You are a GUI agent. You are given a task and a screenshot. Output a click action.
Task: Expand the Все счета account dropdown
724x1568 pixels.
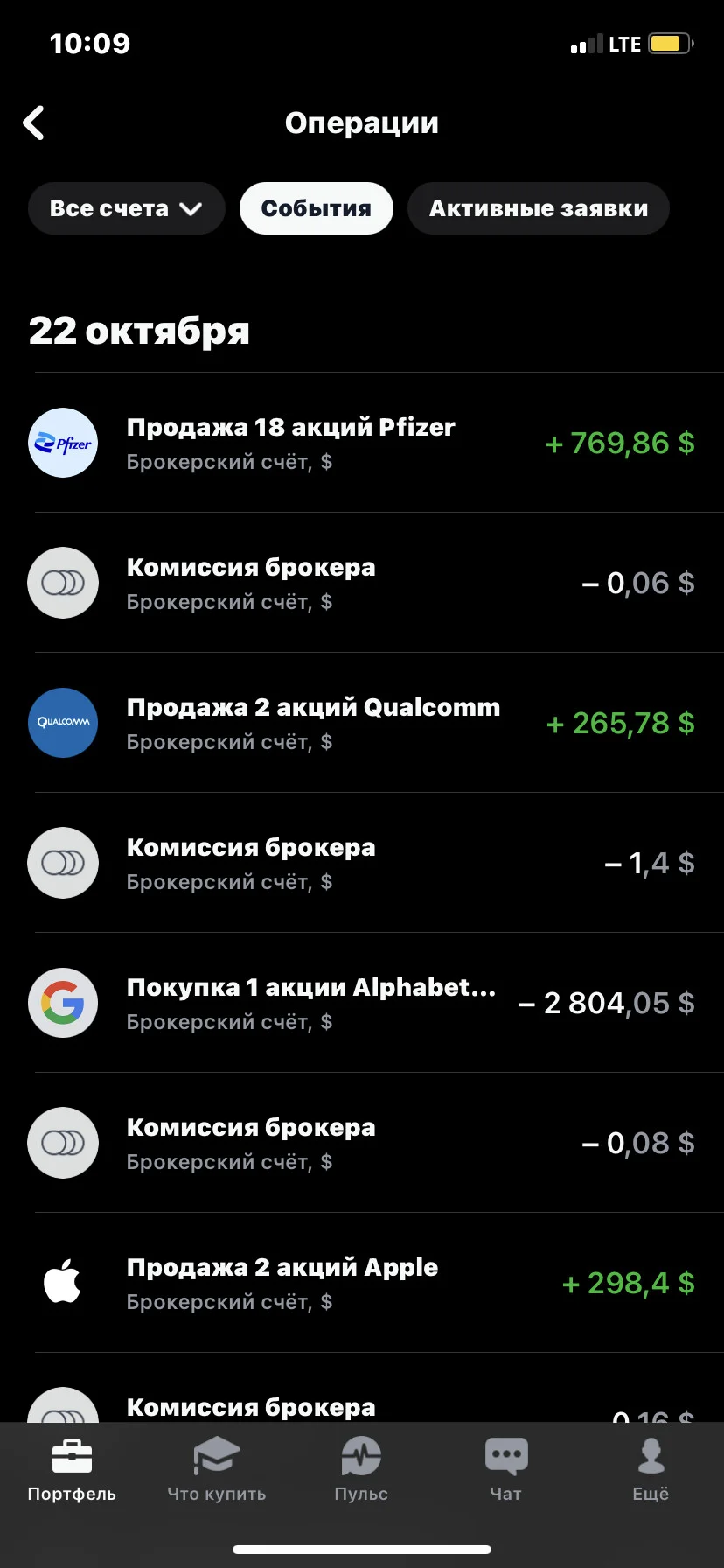click(x=127, y=208)
